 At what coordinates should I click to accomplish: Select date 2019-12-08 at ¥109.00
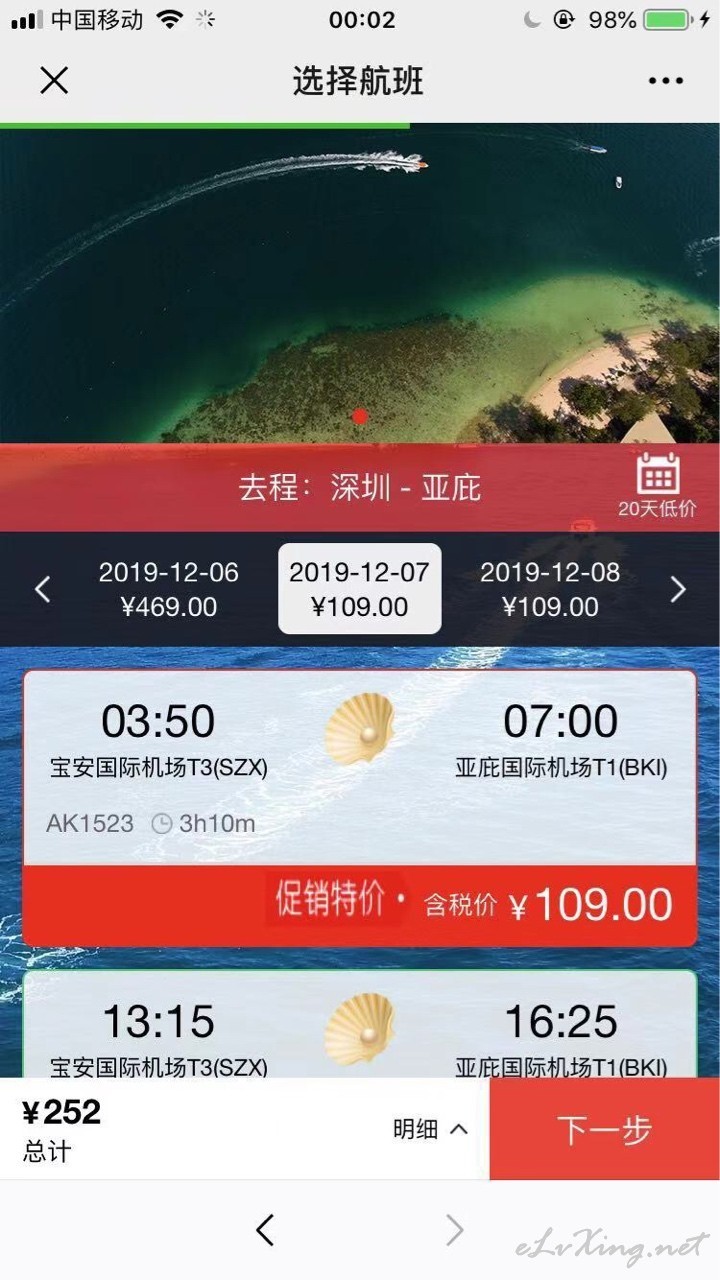(x=550, y=589)
